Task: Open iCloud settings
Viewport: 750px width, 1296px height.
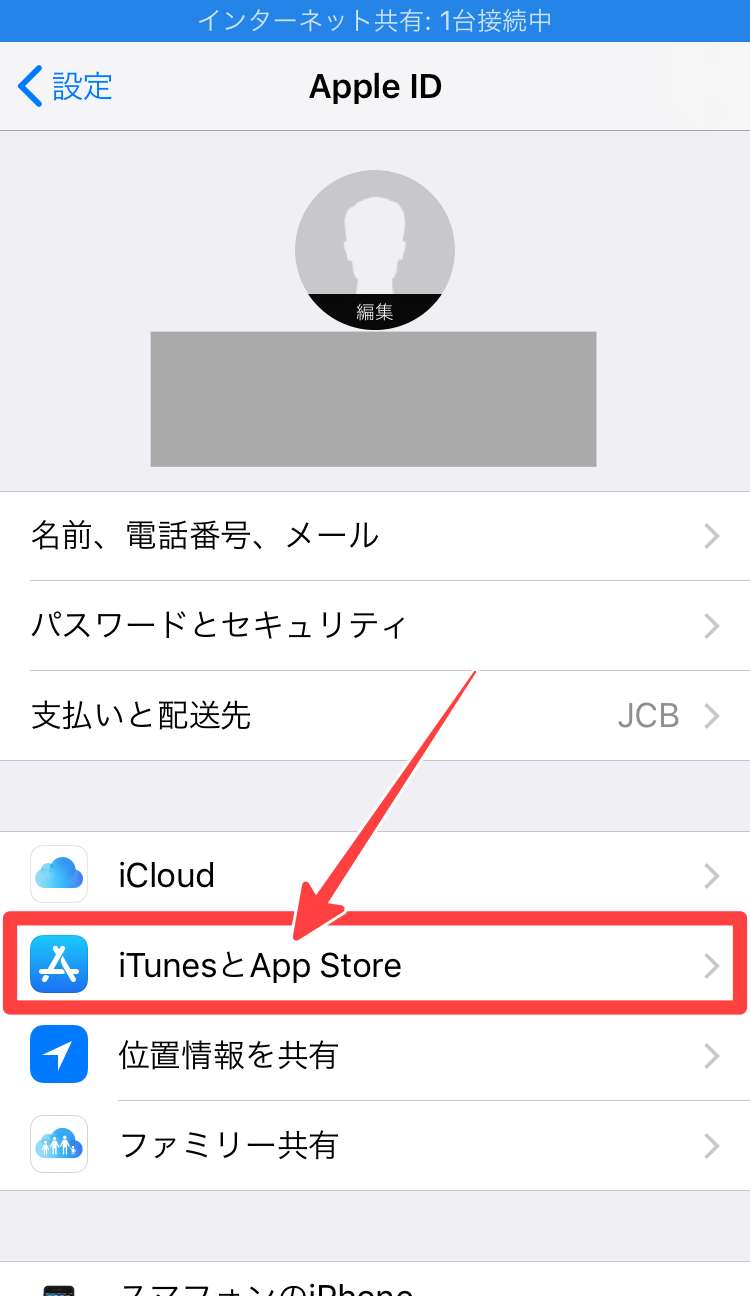Action: pyautogui.click(x=375, y=876)
